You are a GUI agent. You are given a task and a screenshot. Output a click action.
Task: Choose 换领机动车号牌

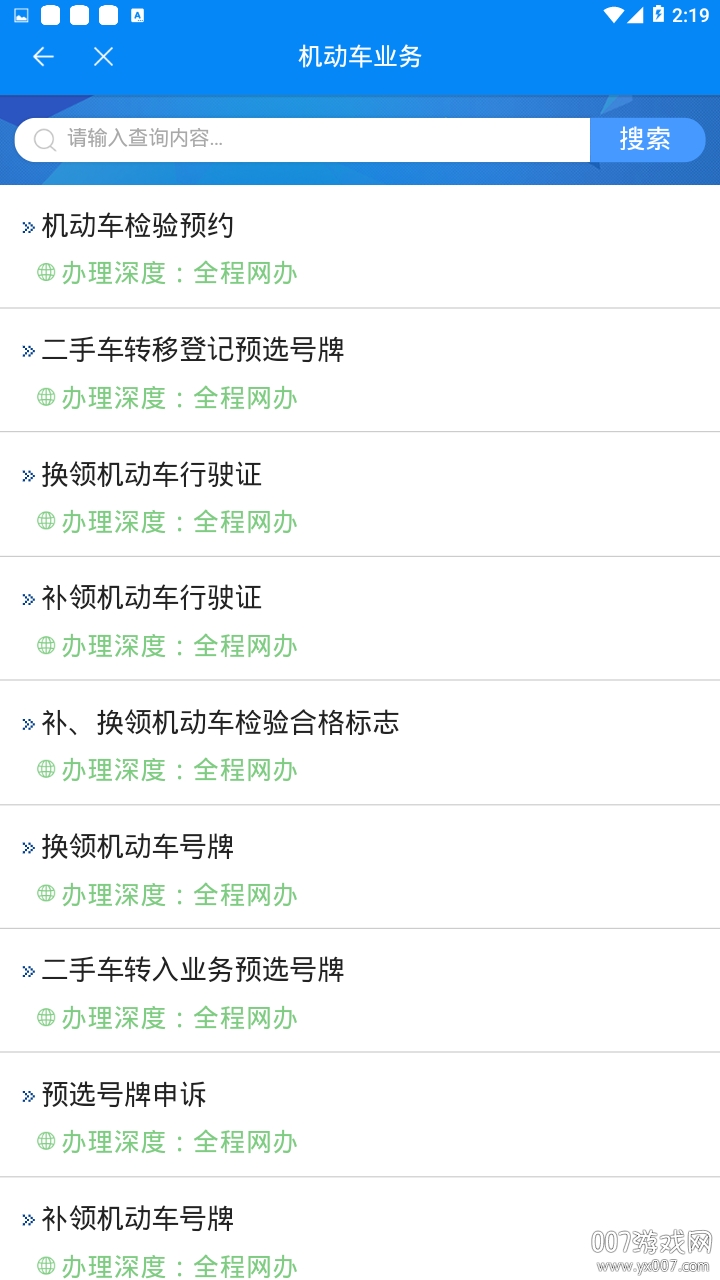point(360,867)
